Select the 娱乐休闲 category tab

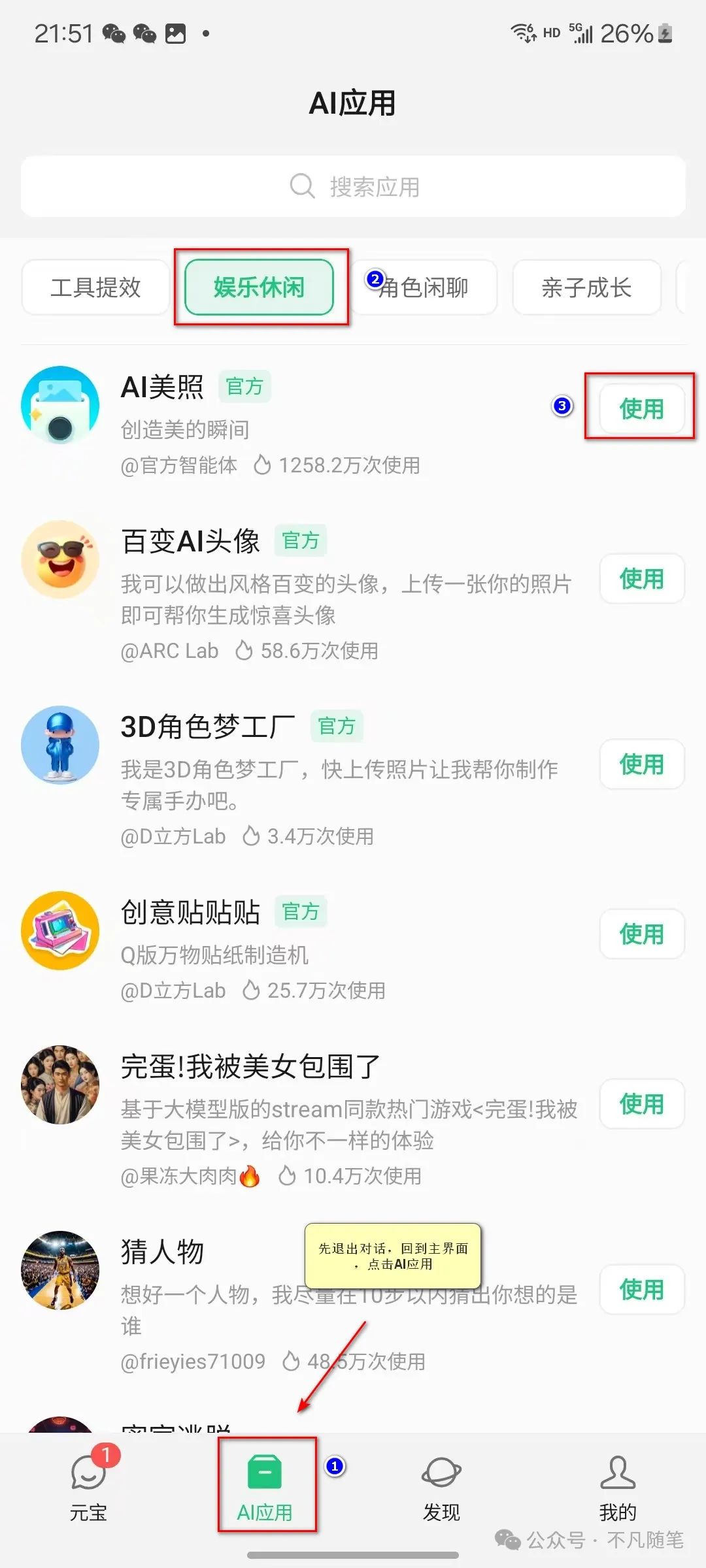point(259,287)
